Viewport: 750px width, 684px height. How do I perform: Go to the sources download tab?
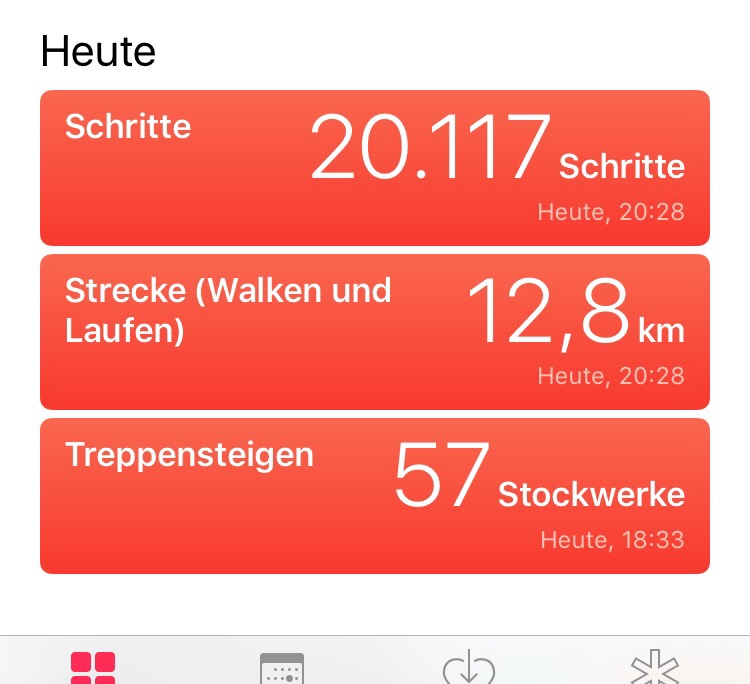[x=469, y=669]
